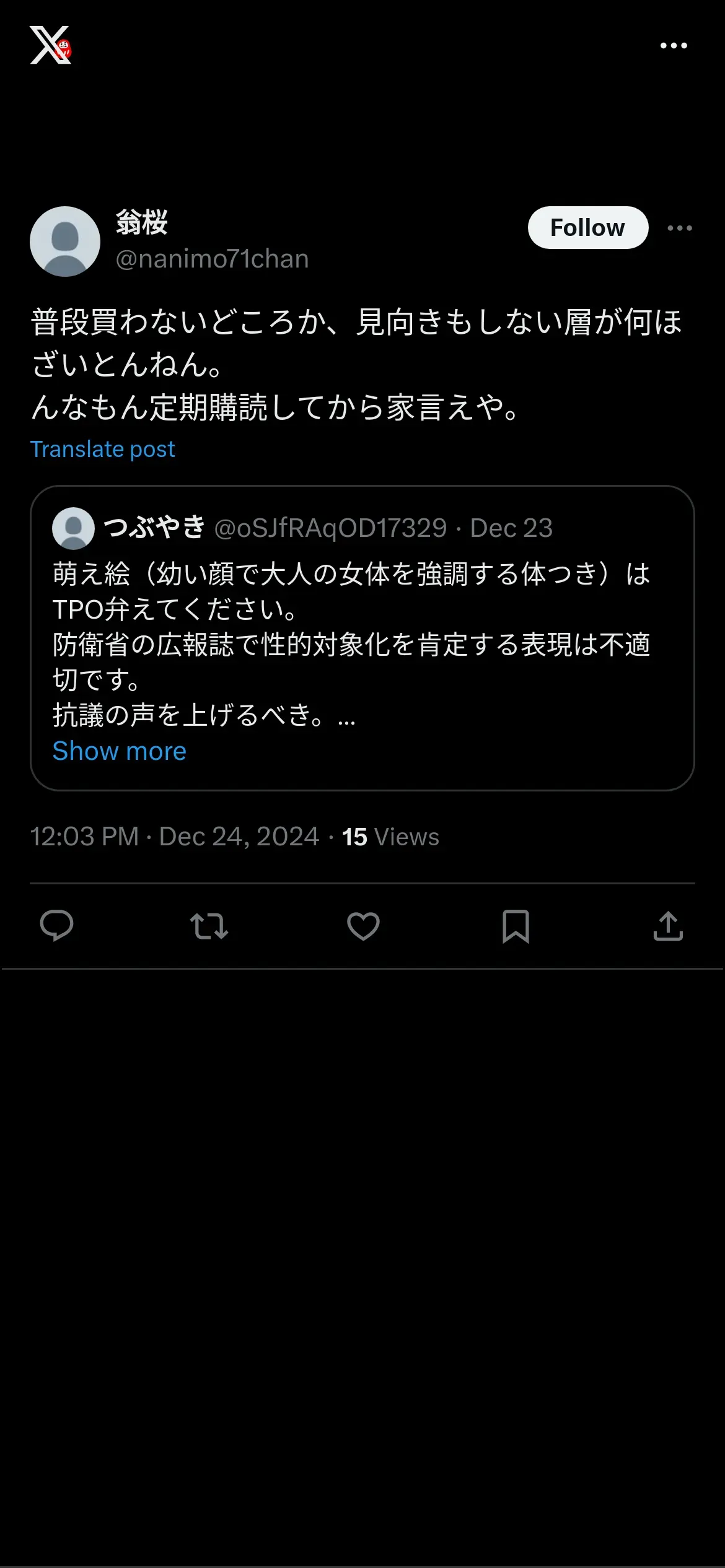Reply to this post
This screenshot has width=725, height=1568.
[56, 926]
